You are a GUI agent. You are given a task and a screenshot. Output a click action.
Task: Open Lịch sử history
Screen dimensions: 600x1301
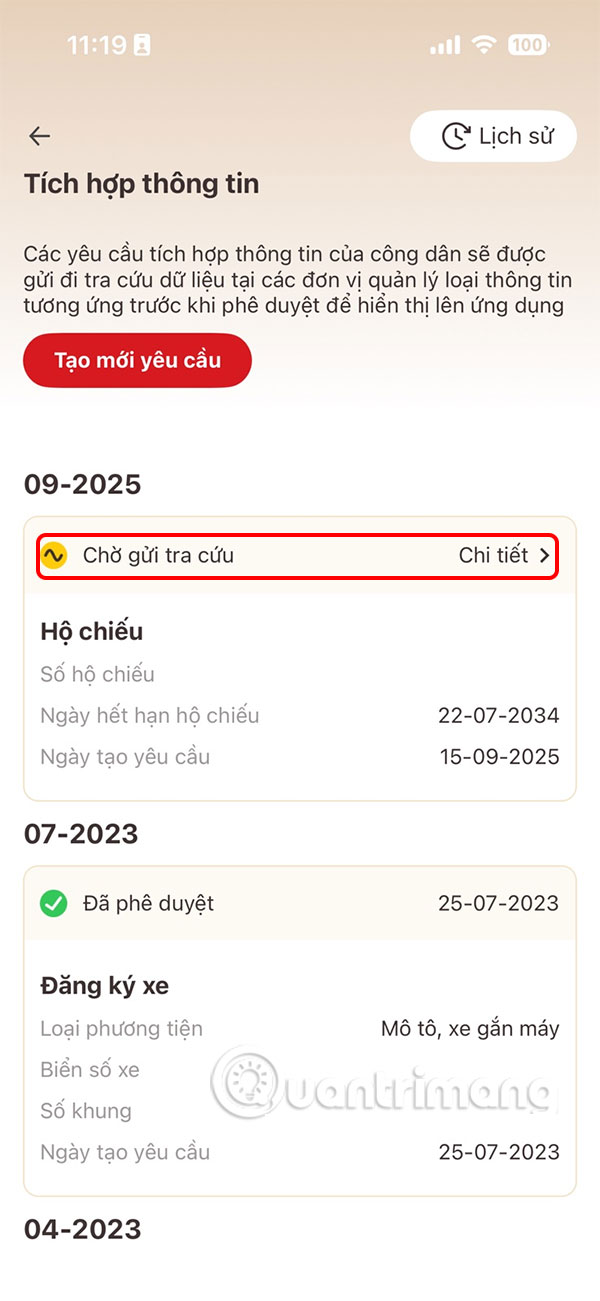click(494, 136)
